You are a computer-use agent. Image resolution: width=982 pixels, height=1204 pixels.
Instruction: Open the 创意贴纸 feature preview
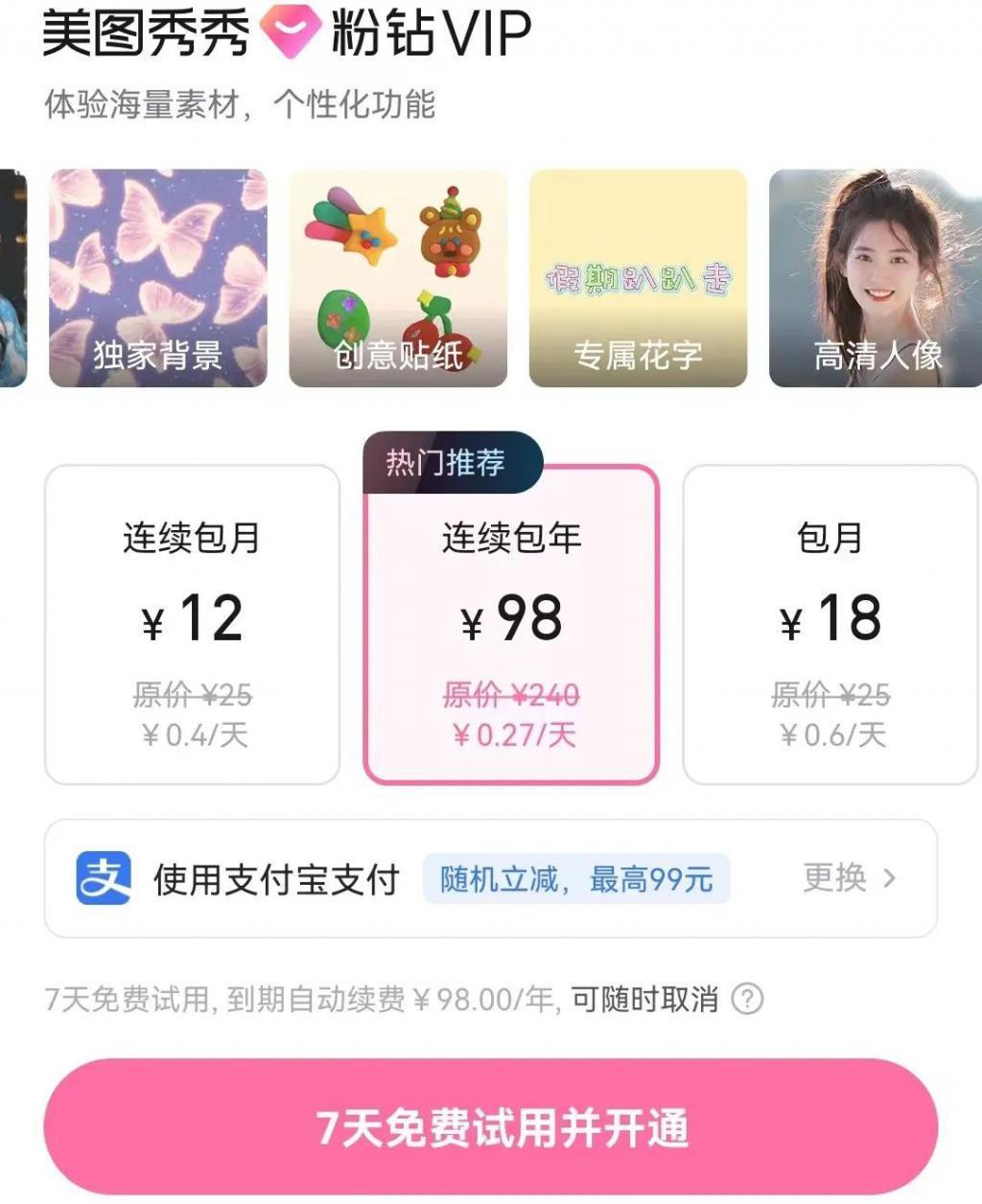pos(398,278)
